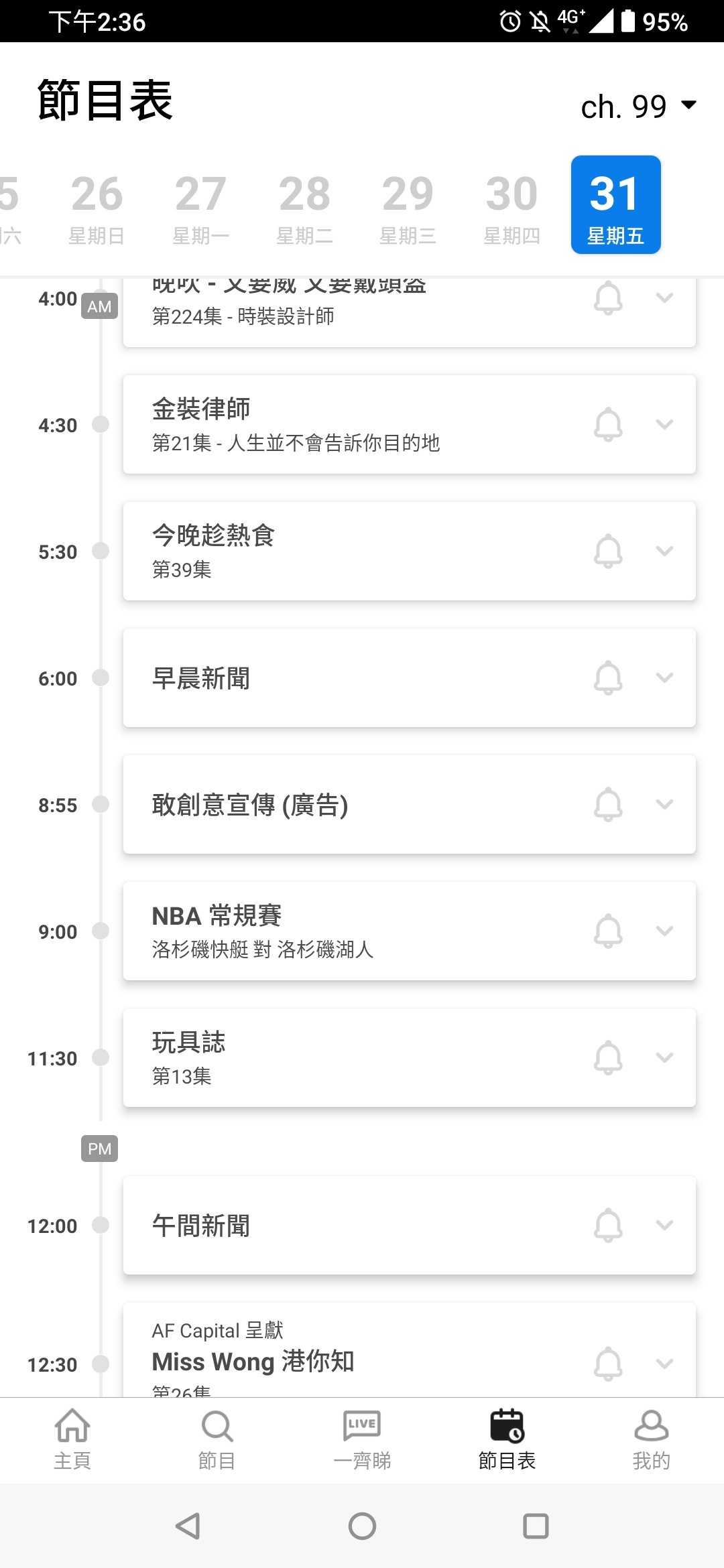This screenshot has height=1568, width=724.
Task: Set reminder bell for NBA 常規賽
Action: pos(608,931)
